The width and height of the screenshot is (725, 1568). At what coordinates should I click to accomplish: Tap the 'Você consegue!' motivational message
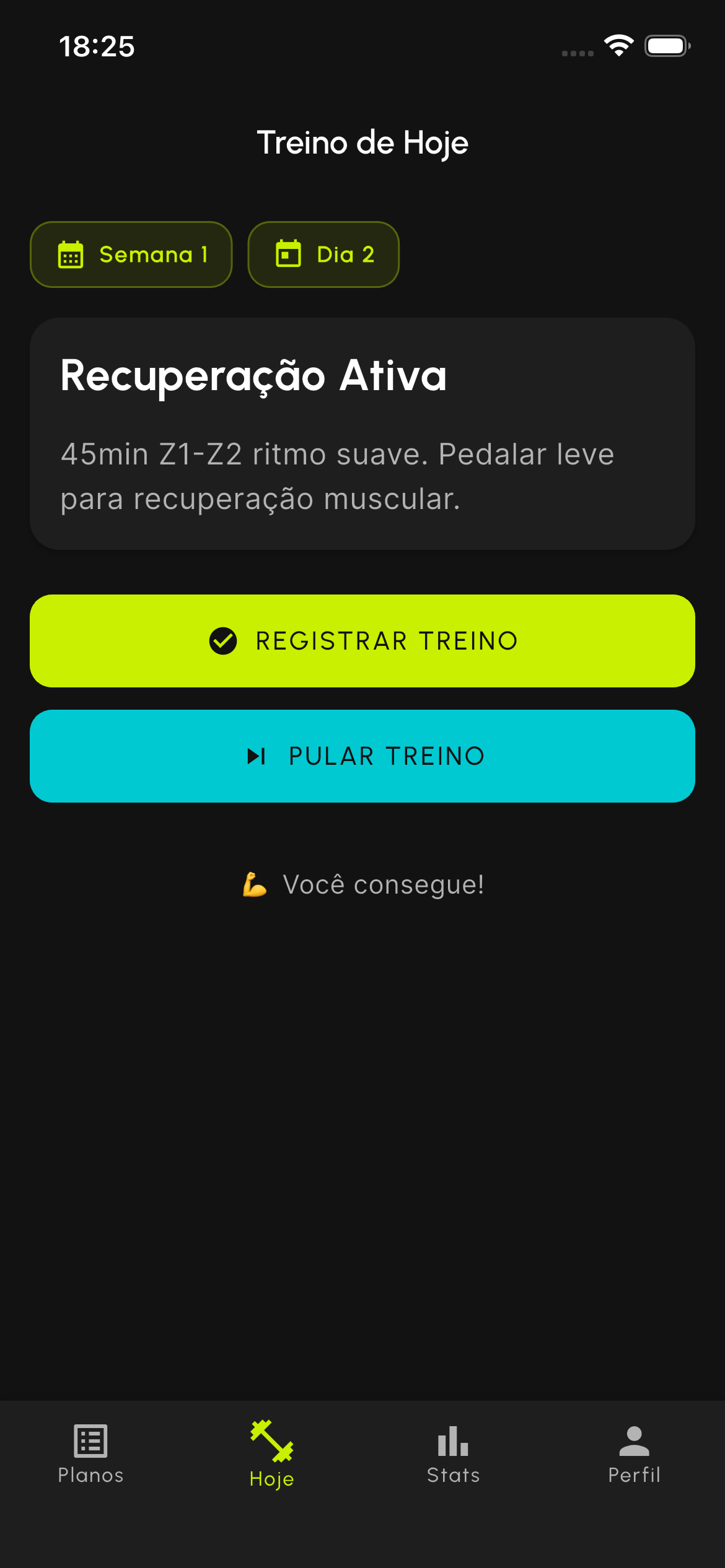[x=362, y=884]
